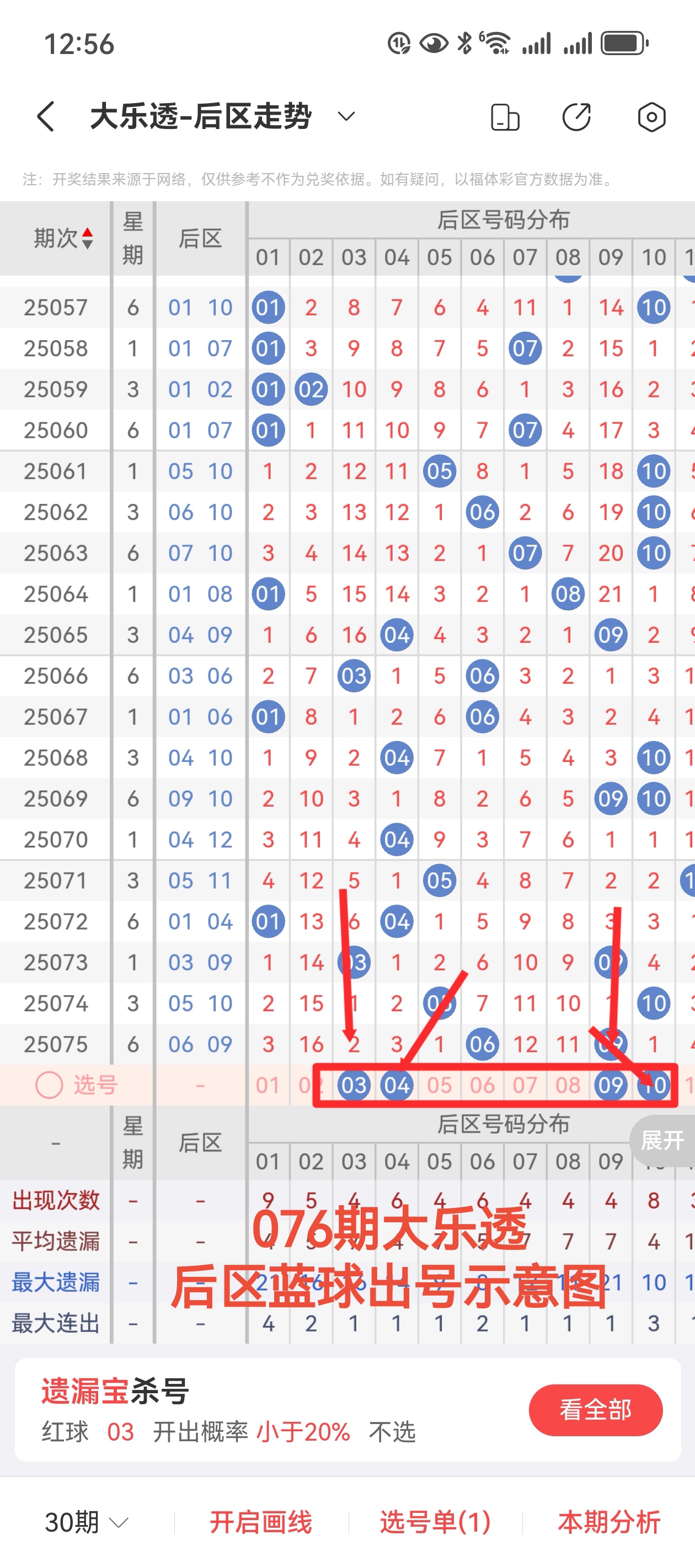Image resolution: width=695 pixels, height=1568 pixels.
Task: Go back using the arrow
Action: pyautogui.click(x=46, y=116)
